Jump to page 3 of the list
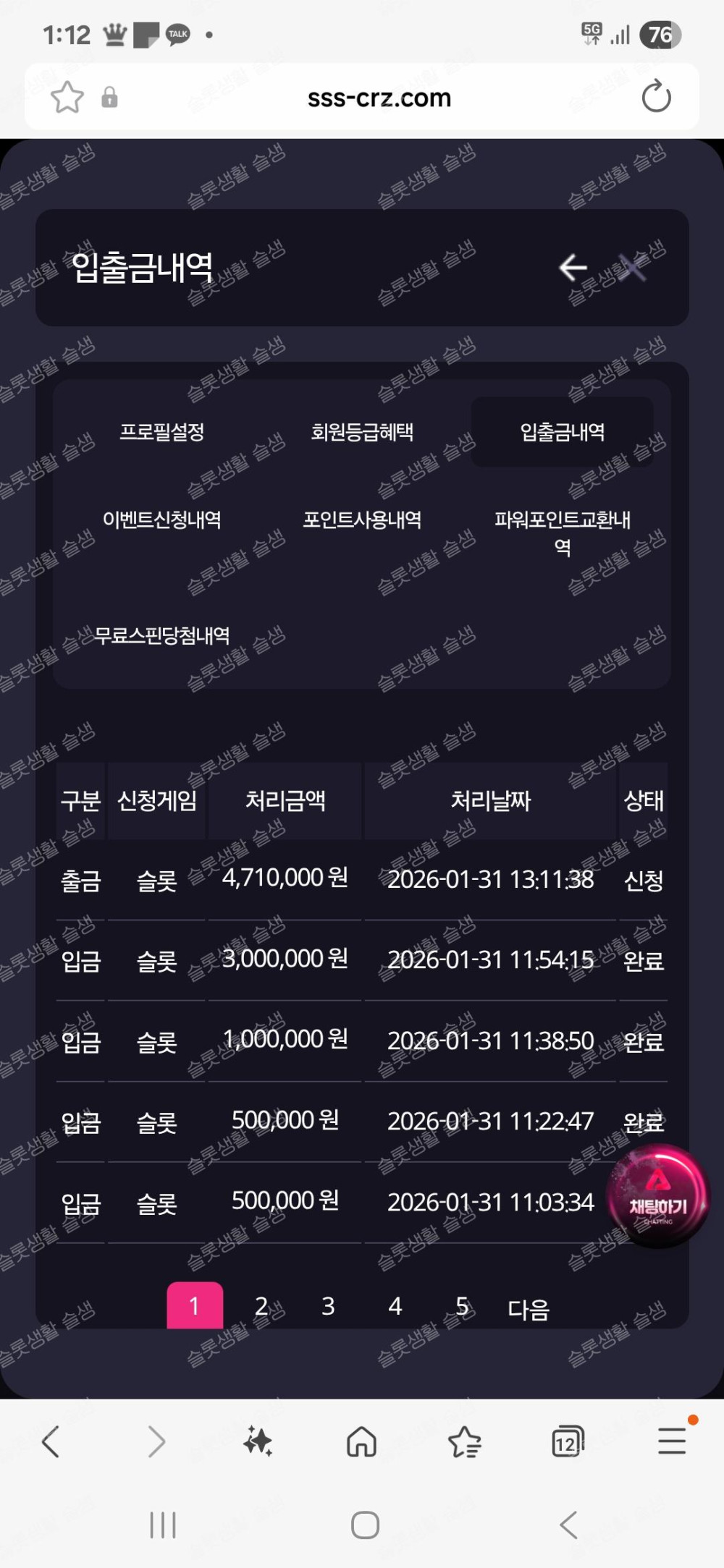 click(x=328, y=1305)
